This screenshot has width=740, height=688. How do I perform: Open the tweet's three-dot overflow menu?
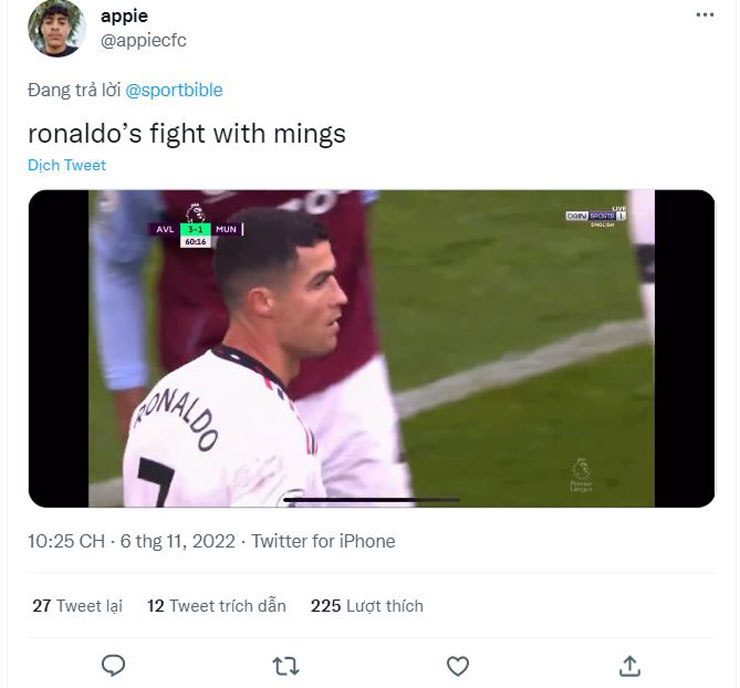(x=705, y=15)
